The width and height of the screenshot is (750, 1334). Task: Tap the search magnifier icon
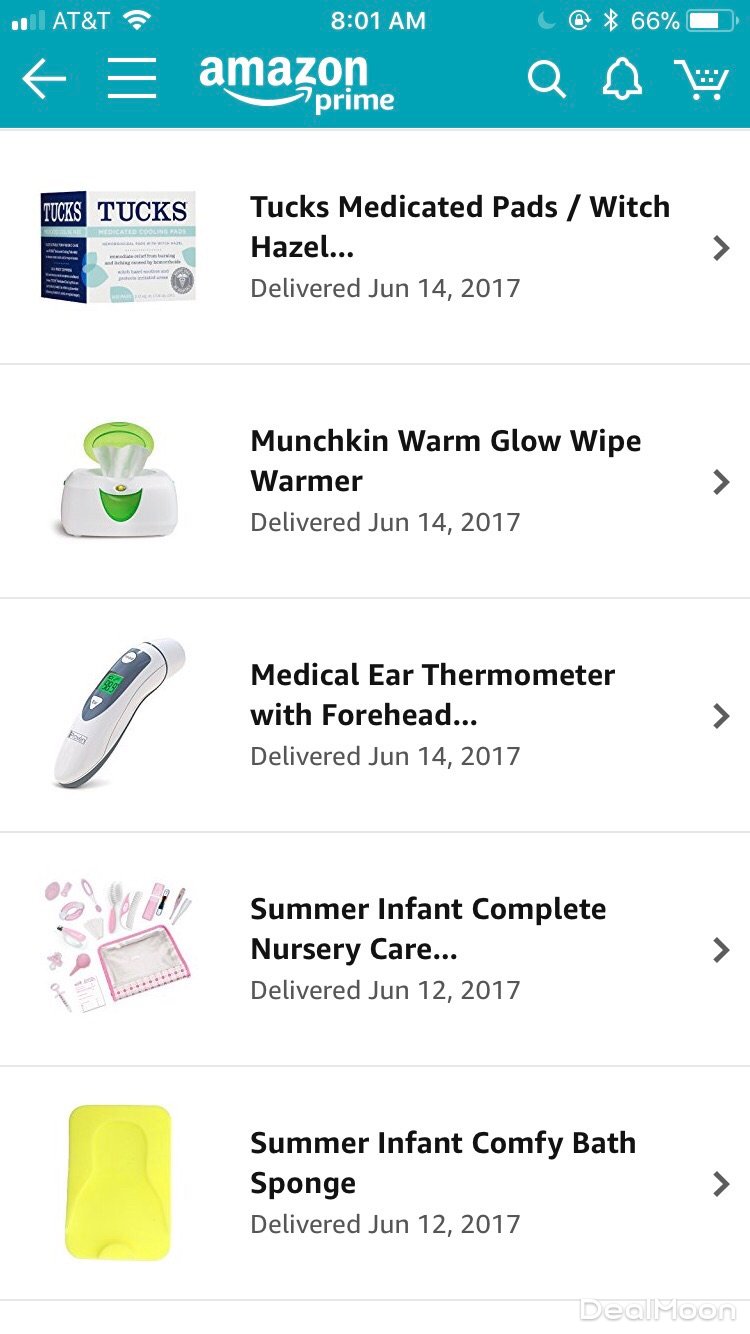click(546, 79)
